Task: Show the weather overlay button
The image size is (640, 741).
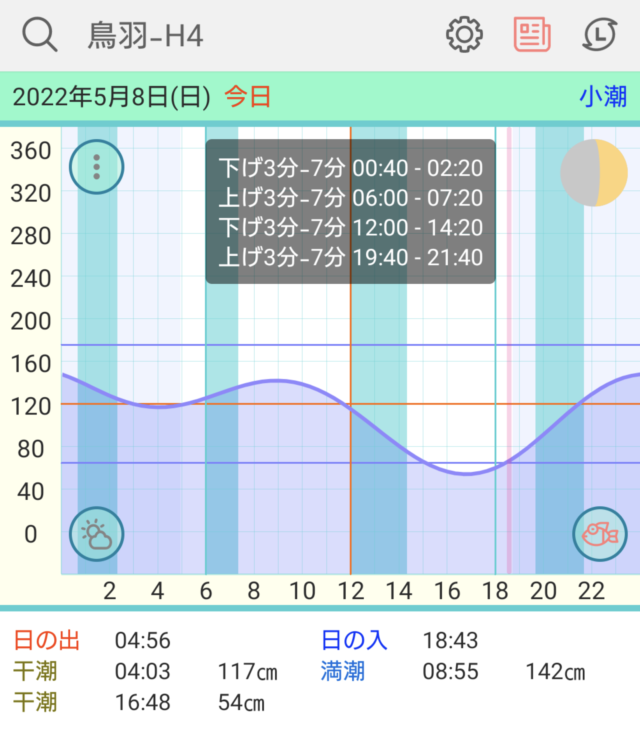Action: [x=96, y=535]
